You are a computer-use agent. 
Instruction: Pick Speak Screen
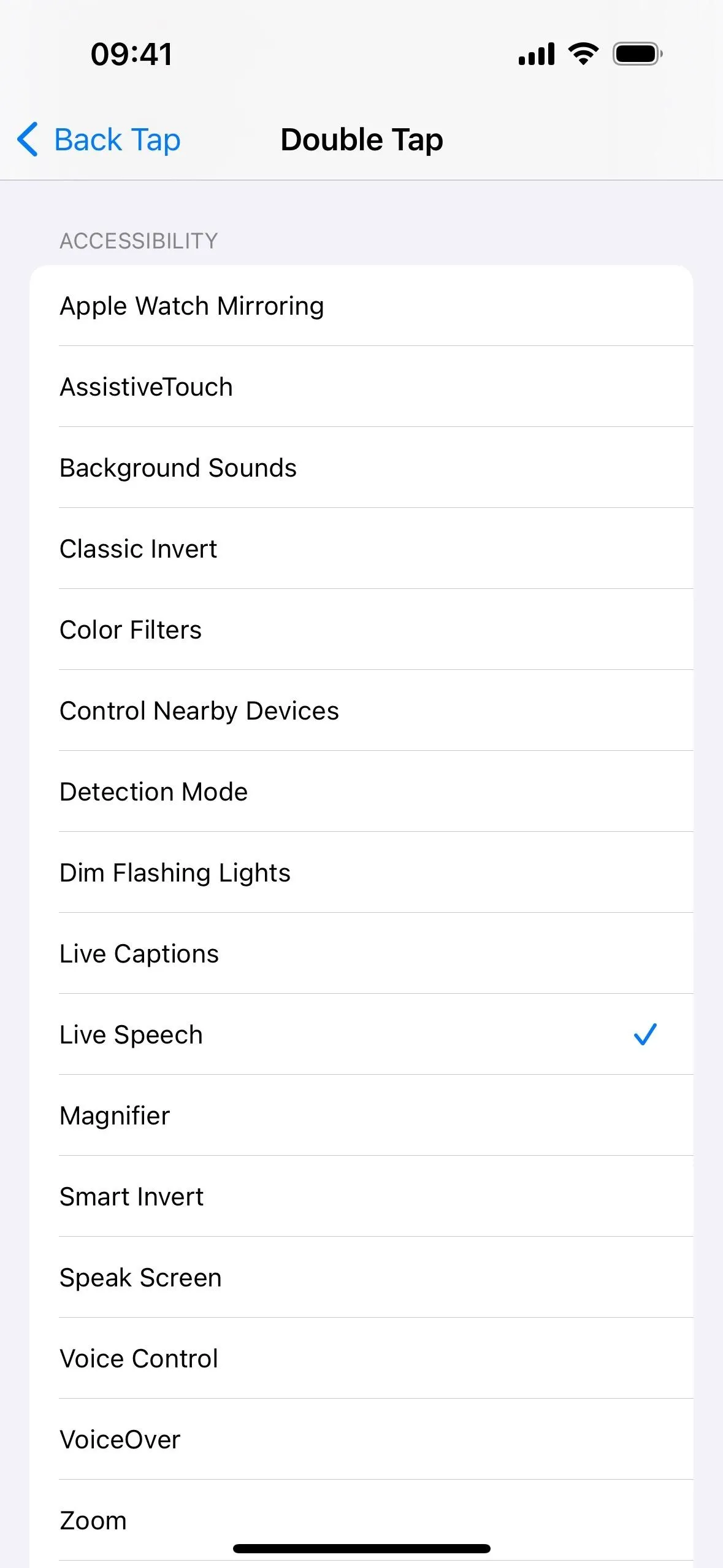[361, 1277]
